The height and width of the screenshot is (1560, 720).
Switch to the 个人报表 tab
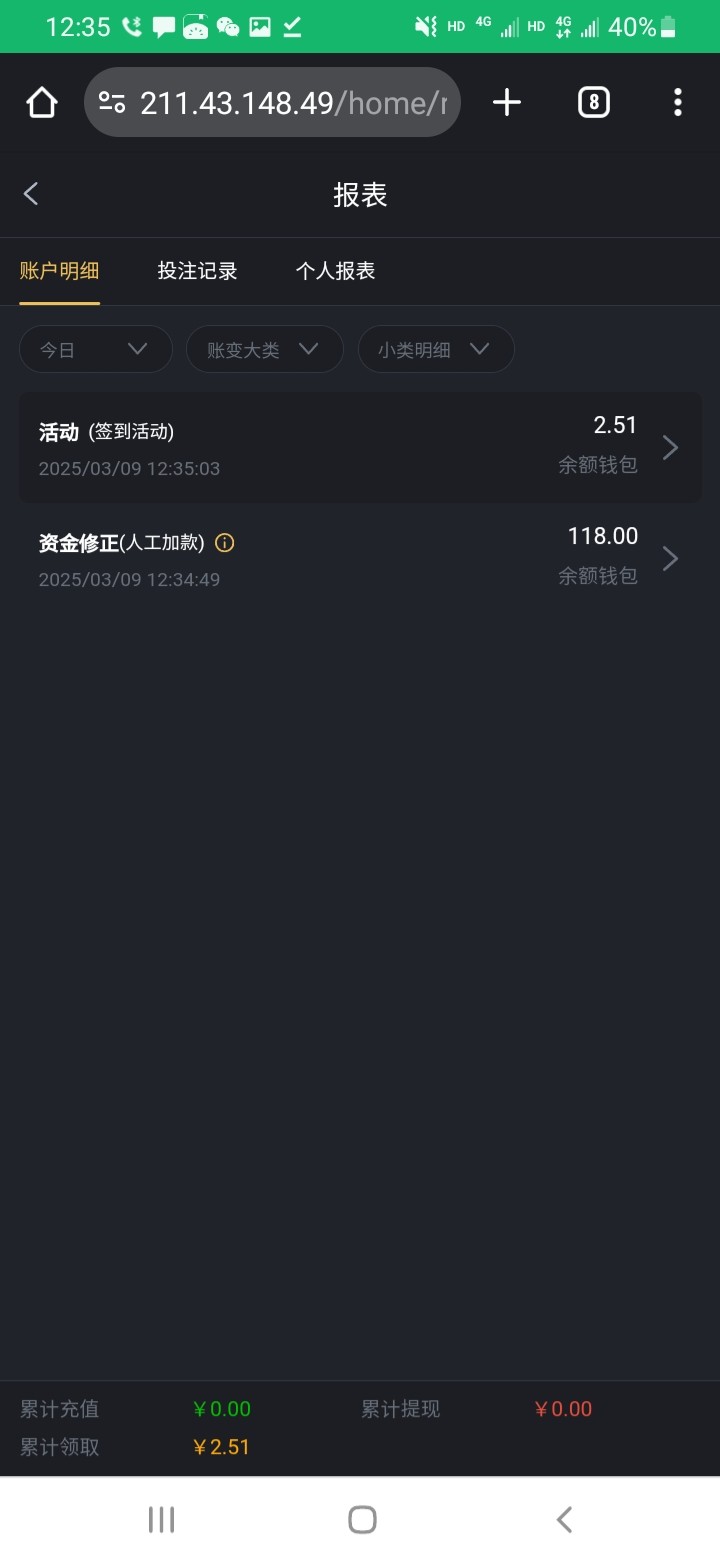pos(335,271)
